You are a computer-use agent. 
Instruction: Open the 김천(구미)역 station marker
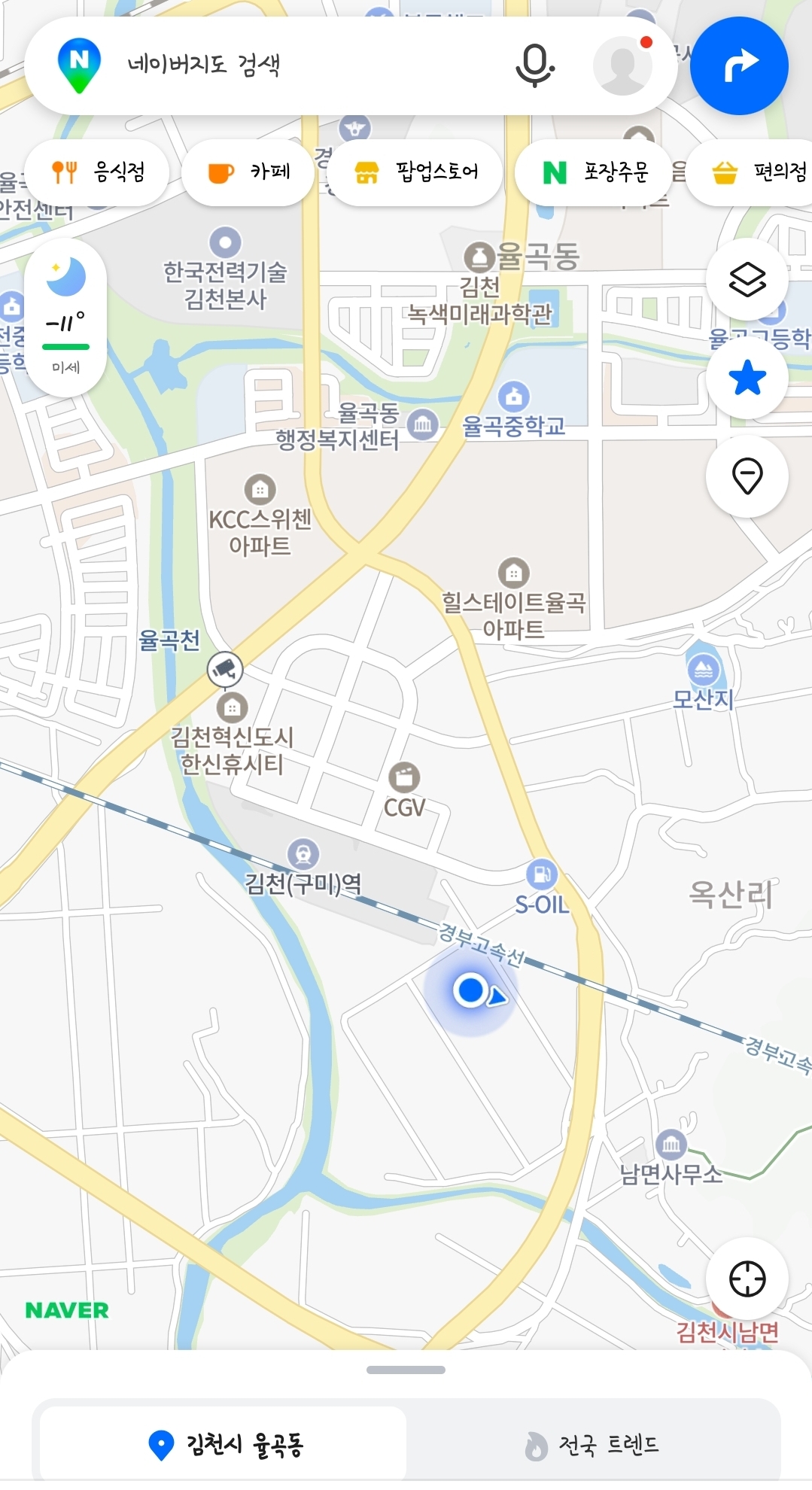coord(303,855)
